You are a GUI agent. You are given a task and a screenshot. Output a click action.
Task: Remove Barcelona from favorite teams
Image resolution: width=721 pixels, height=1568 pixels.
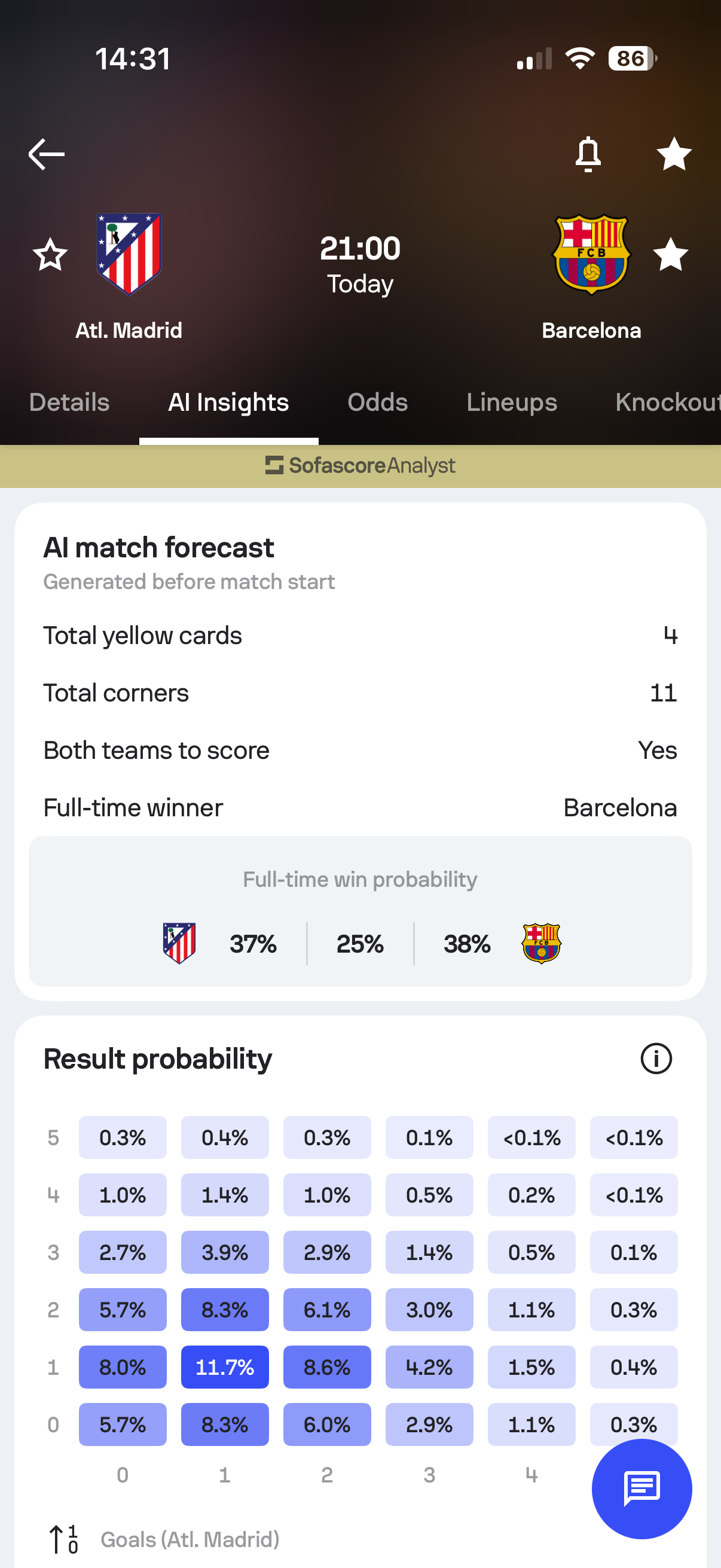click(x=670, y=254)
